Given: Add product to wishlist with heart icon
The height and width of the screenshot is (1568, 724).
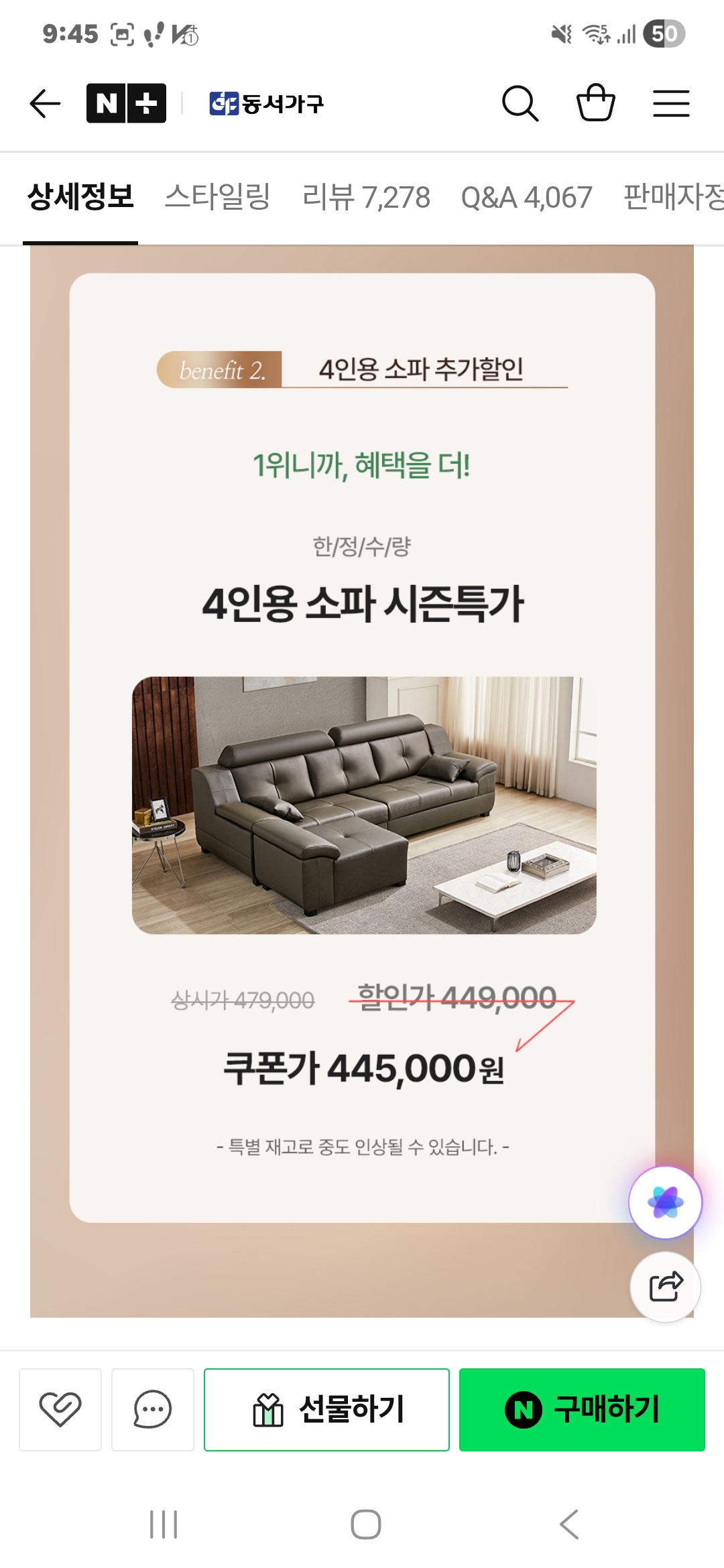Looking at the screenshot, I should pyautogui.click(x=60, y=1409).
